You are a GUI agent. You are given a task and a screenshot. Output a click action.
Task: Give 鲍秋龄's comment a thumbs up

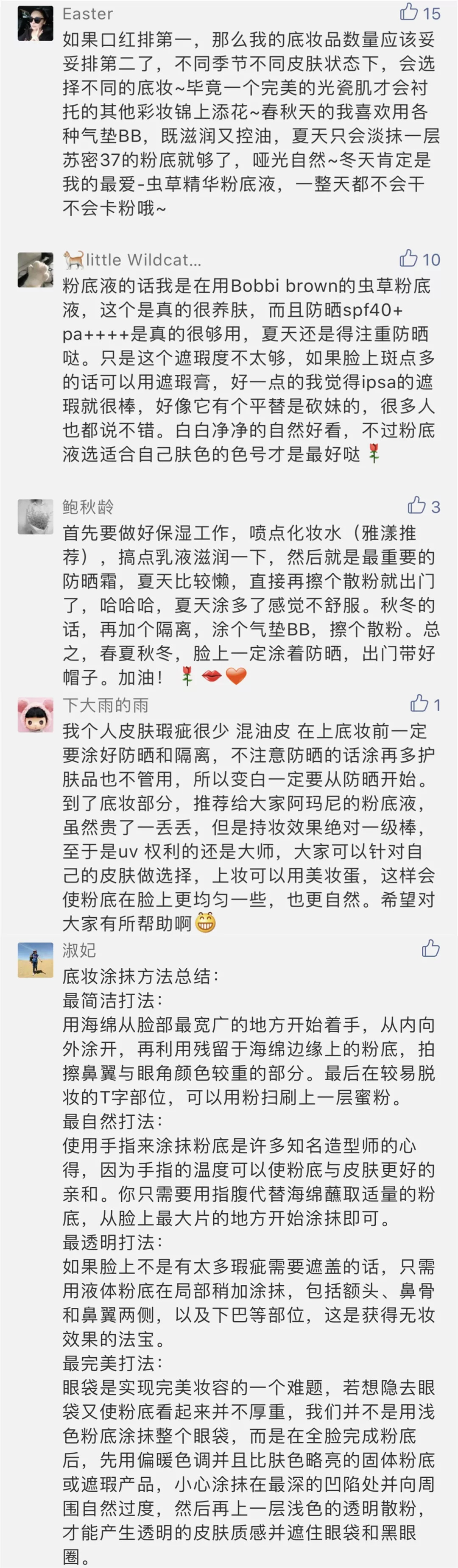tap(416, 505)
